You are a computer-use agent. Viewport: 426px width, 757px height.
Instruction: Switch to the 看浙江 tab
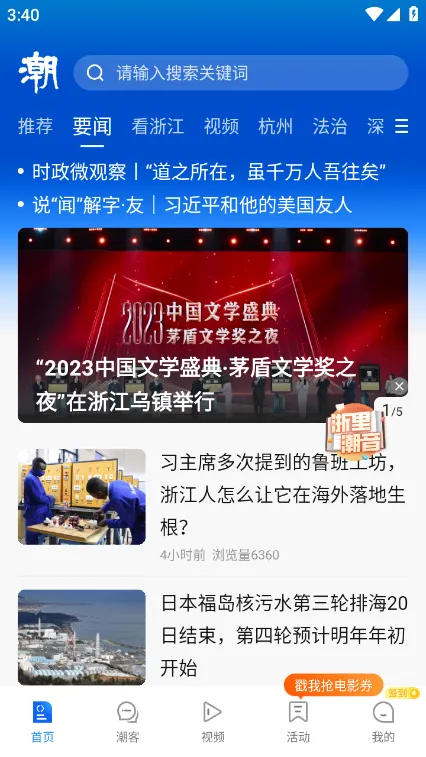[x=158, y=126]
